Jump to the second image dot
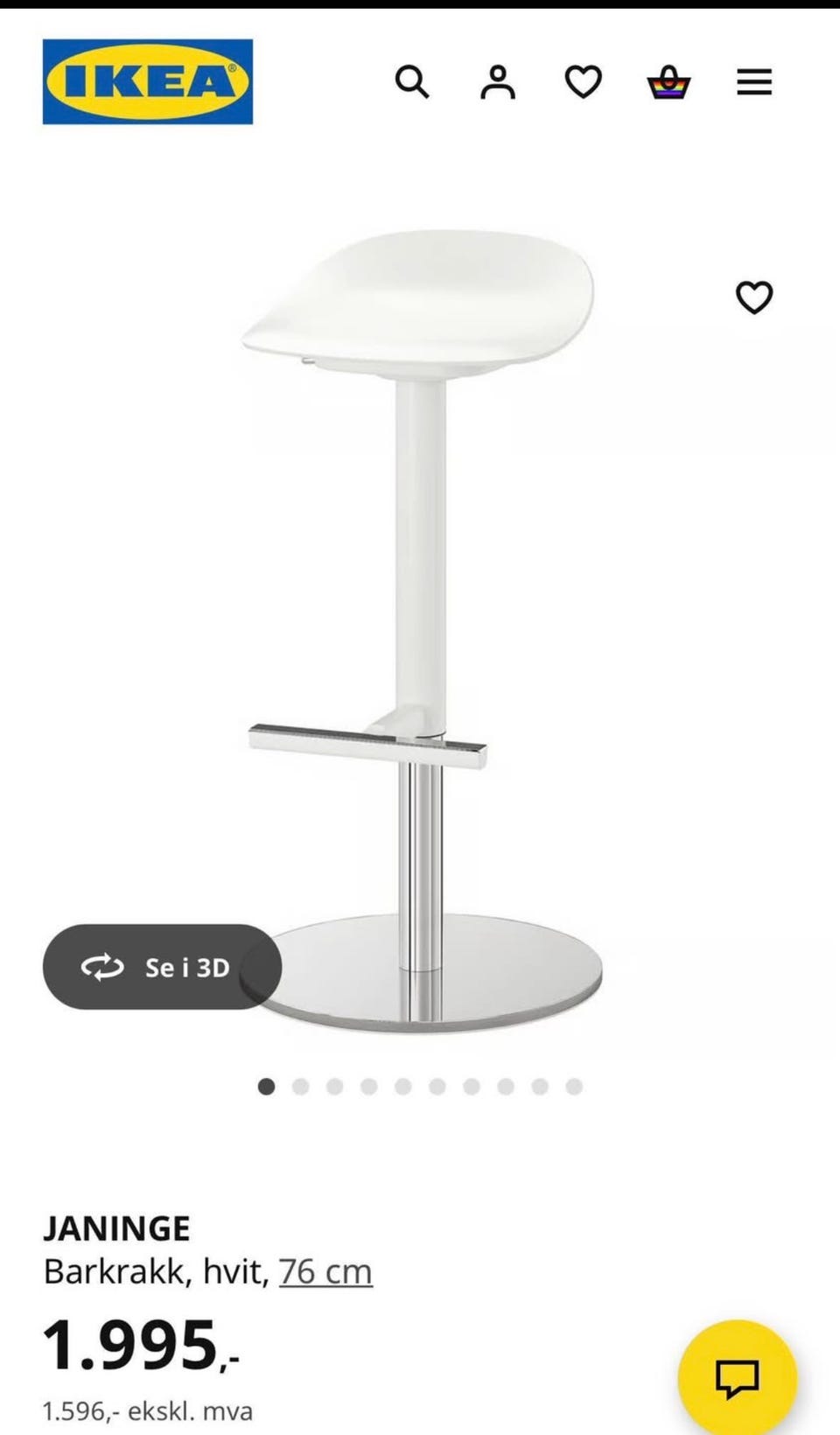This screenshot has height=1435, width=840. [301, 1087]
